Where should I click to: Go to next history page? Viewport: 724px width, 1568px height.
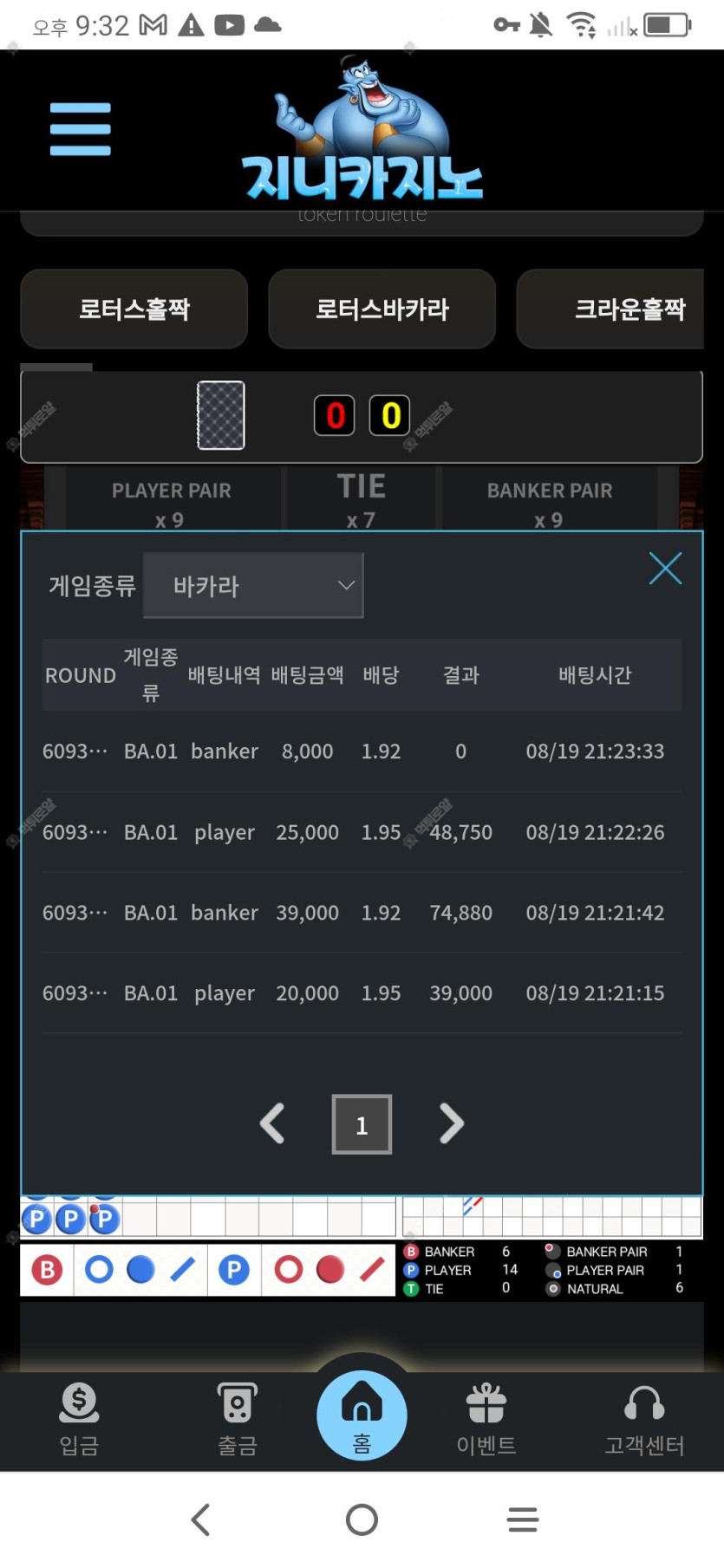click(x=452, y=1124)
